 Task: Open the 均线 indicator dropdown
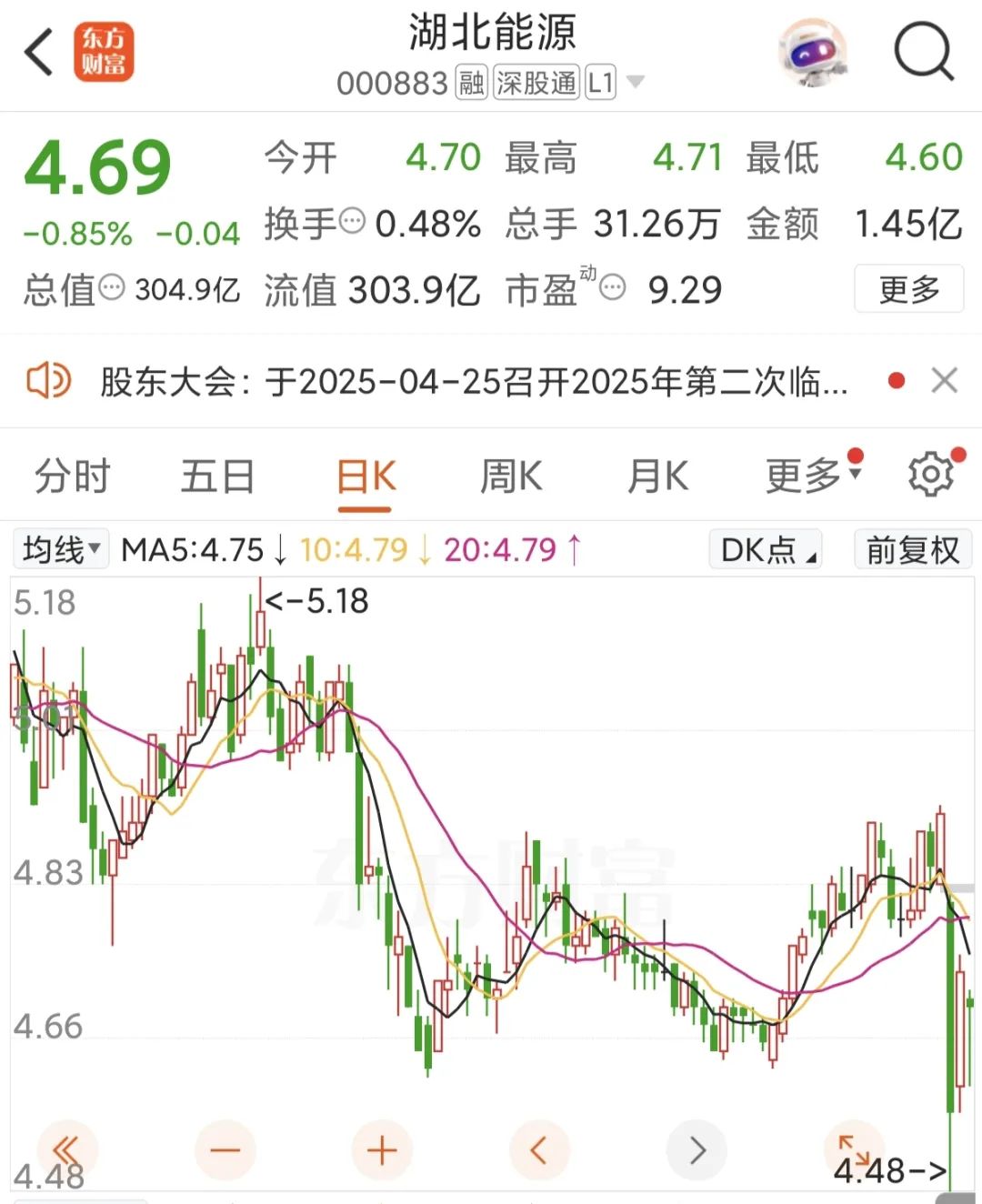[61, 549]
